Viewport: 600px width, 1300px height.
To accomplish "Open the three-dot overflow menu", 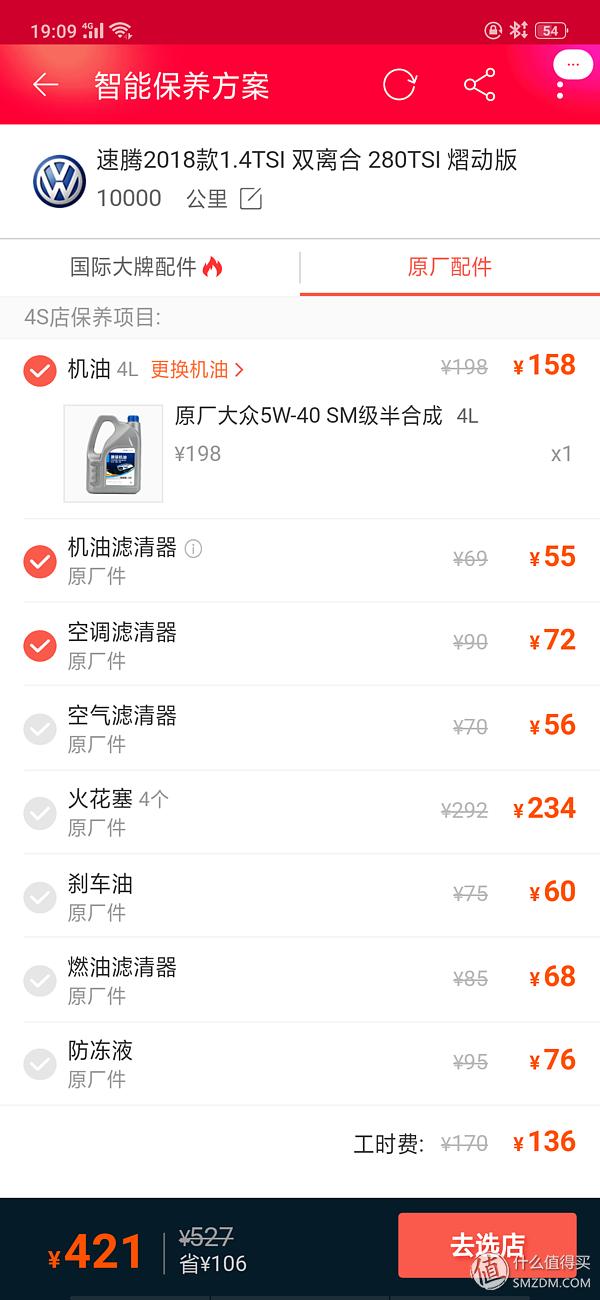I will click(x=560, y=85).
